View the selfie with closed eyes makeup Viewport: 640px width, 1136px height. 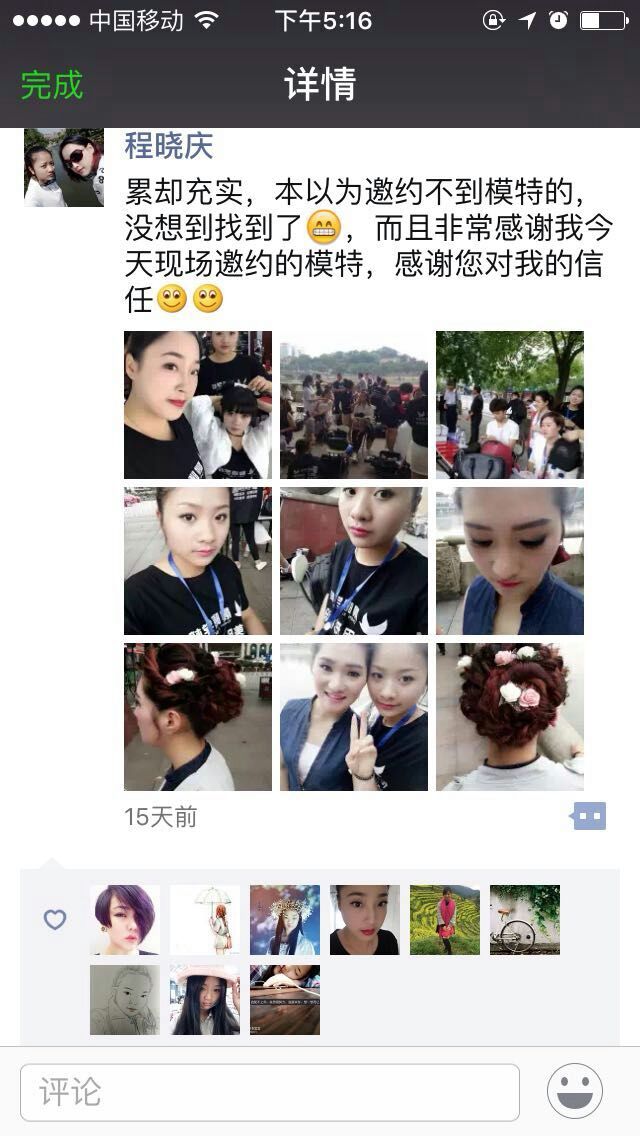pos(510,561)
